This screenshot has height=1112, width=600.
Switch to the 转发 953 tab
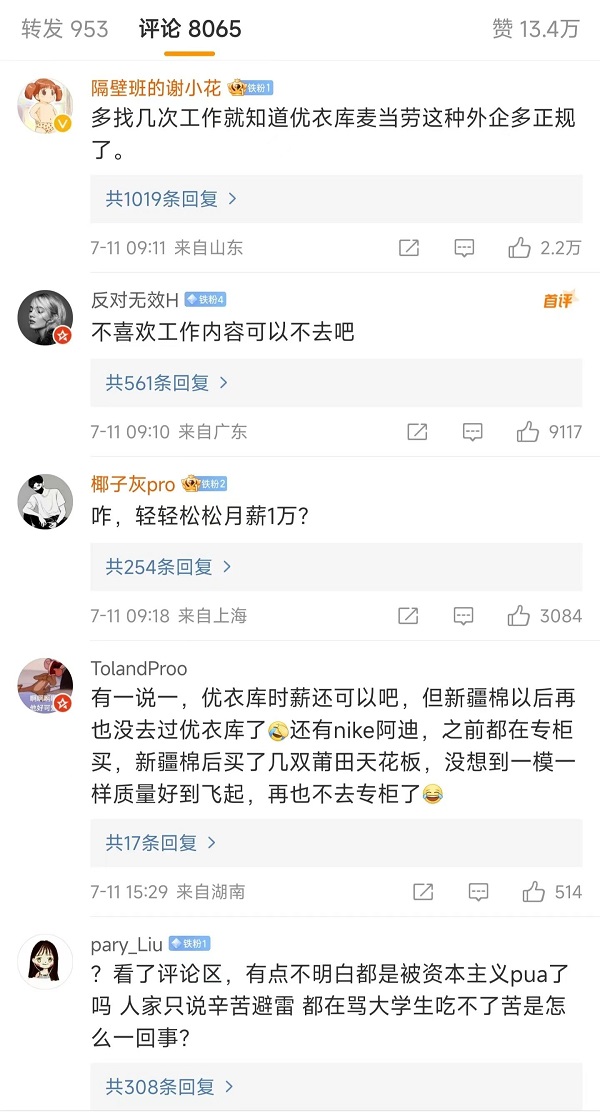(x=65, y=29)
